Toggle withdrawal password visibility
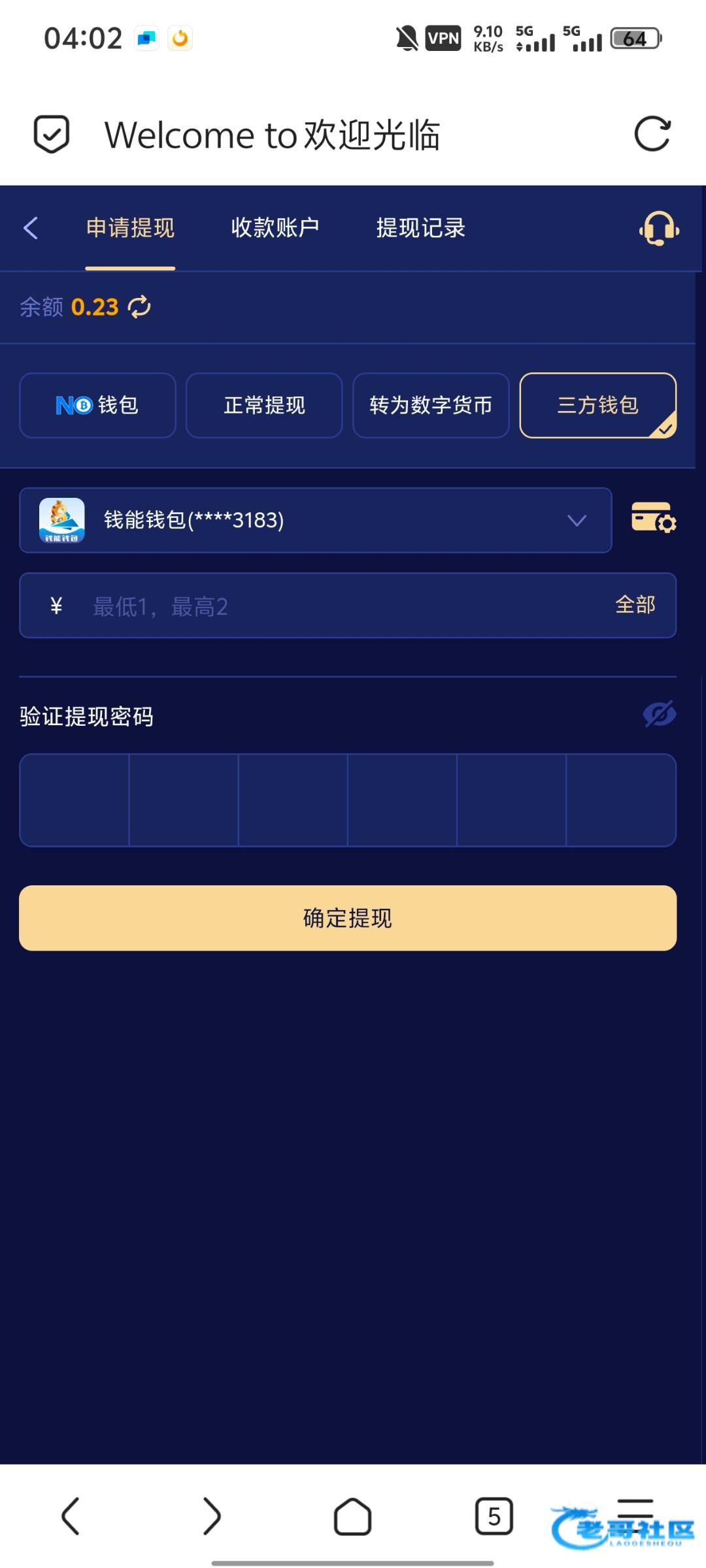 (x=660, y=714)
